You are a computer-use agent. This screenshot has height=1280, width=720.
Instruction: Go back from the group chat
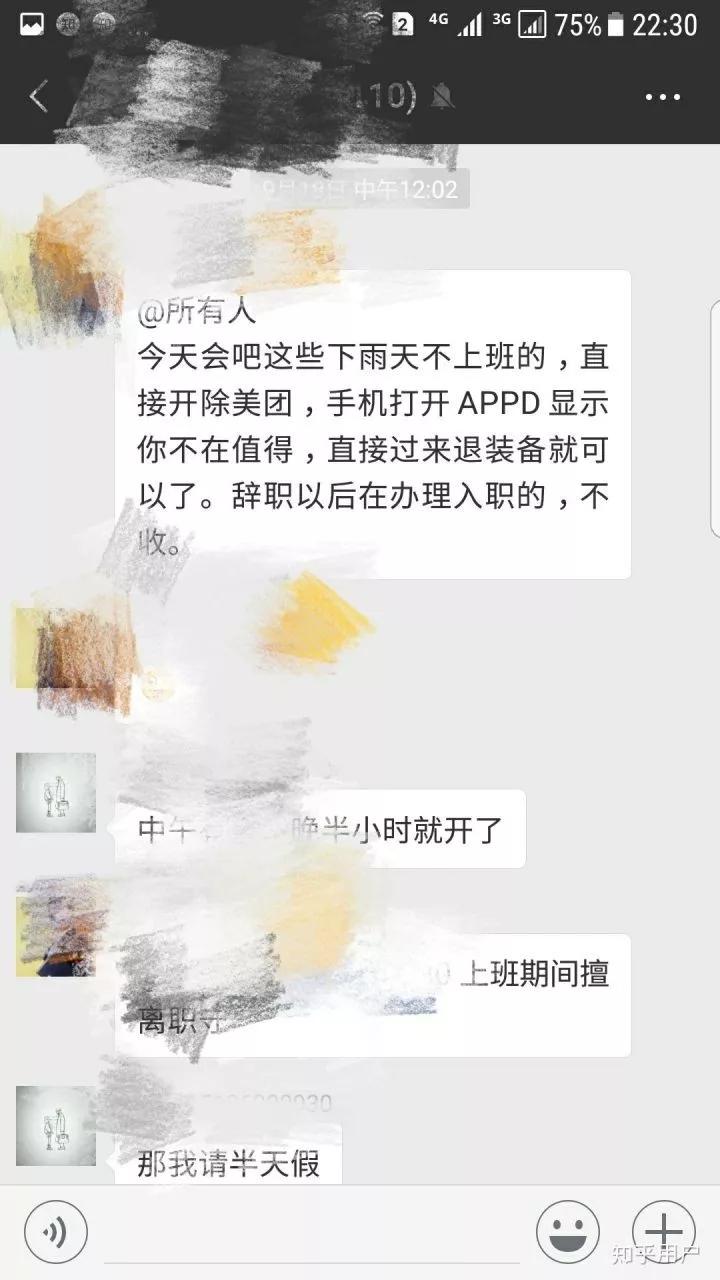click(x=39, y=97)
